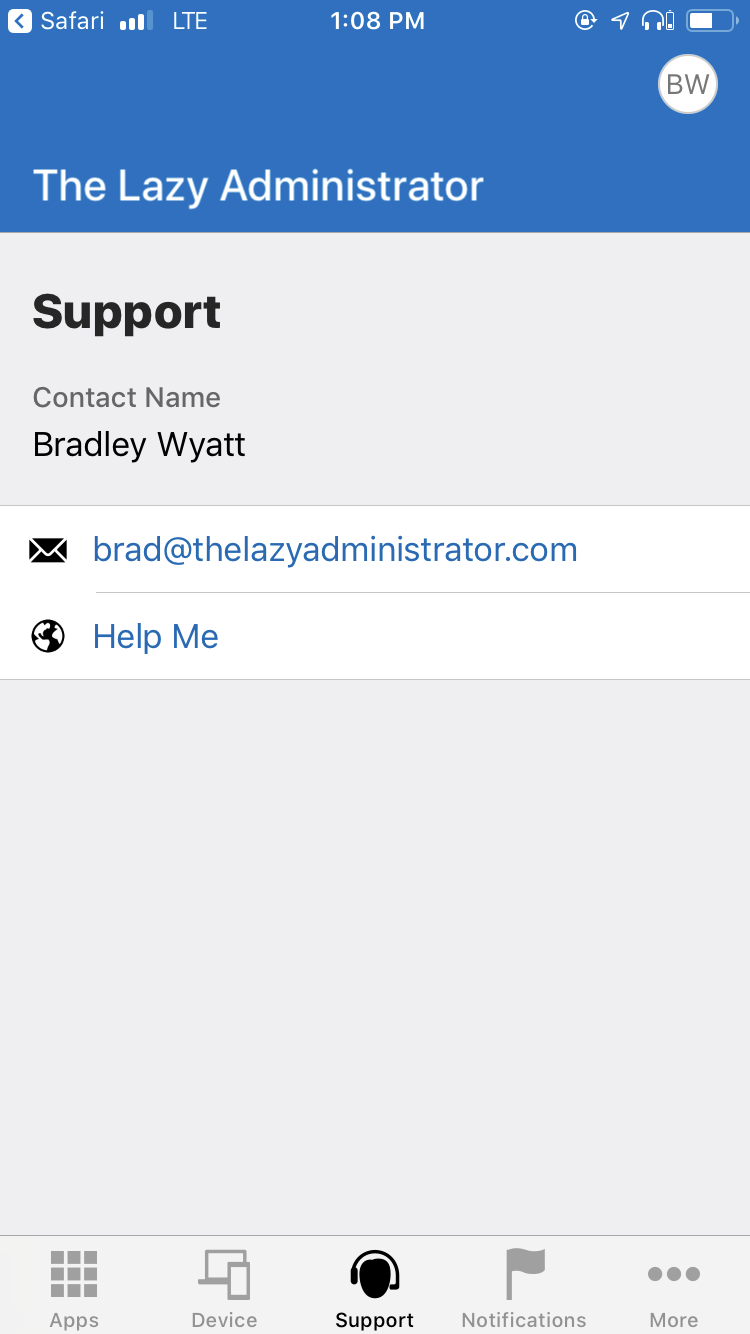Return to Safari via back arrow
This screenshot has height=1334, width=750.
[56, 21]
